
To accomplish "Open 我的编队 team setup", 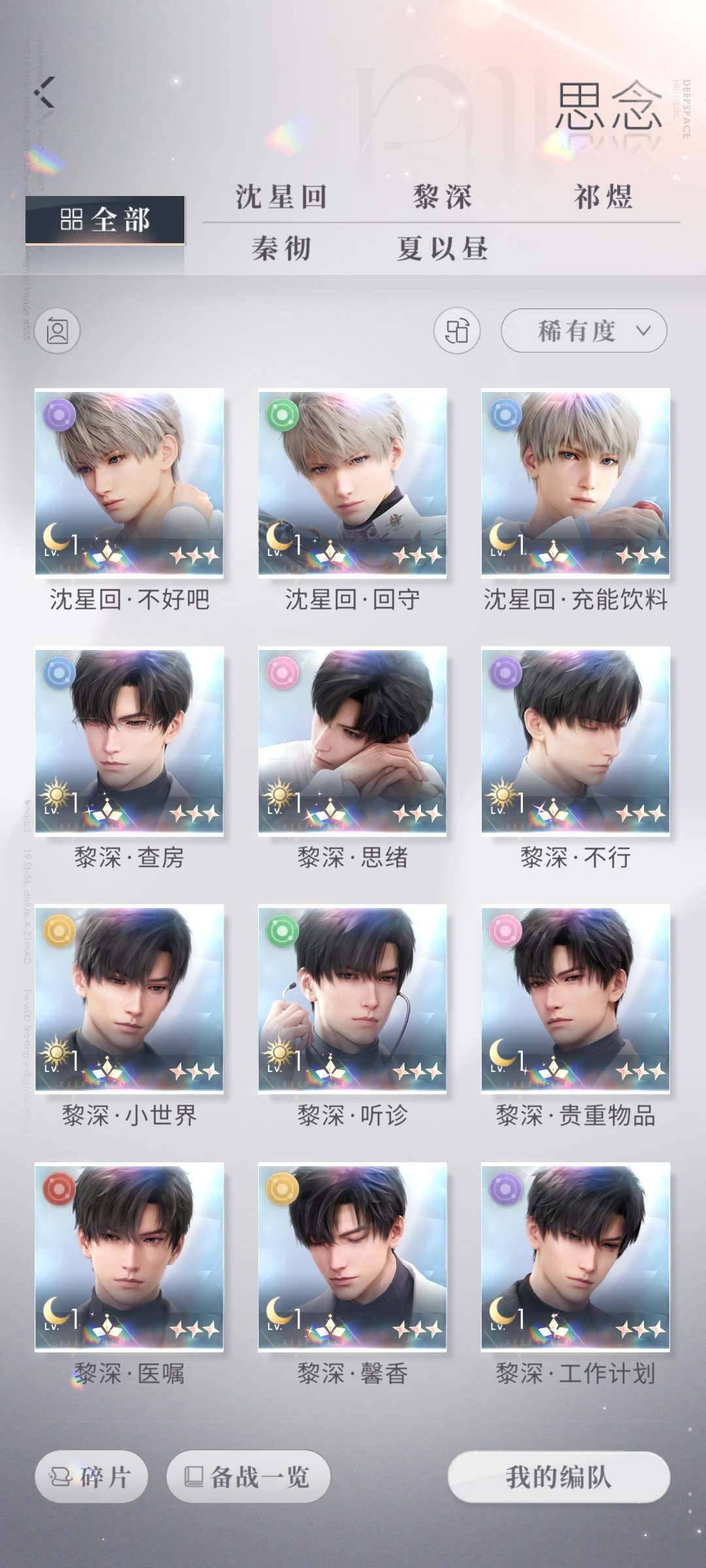I will pos(559,1477).
